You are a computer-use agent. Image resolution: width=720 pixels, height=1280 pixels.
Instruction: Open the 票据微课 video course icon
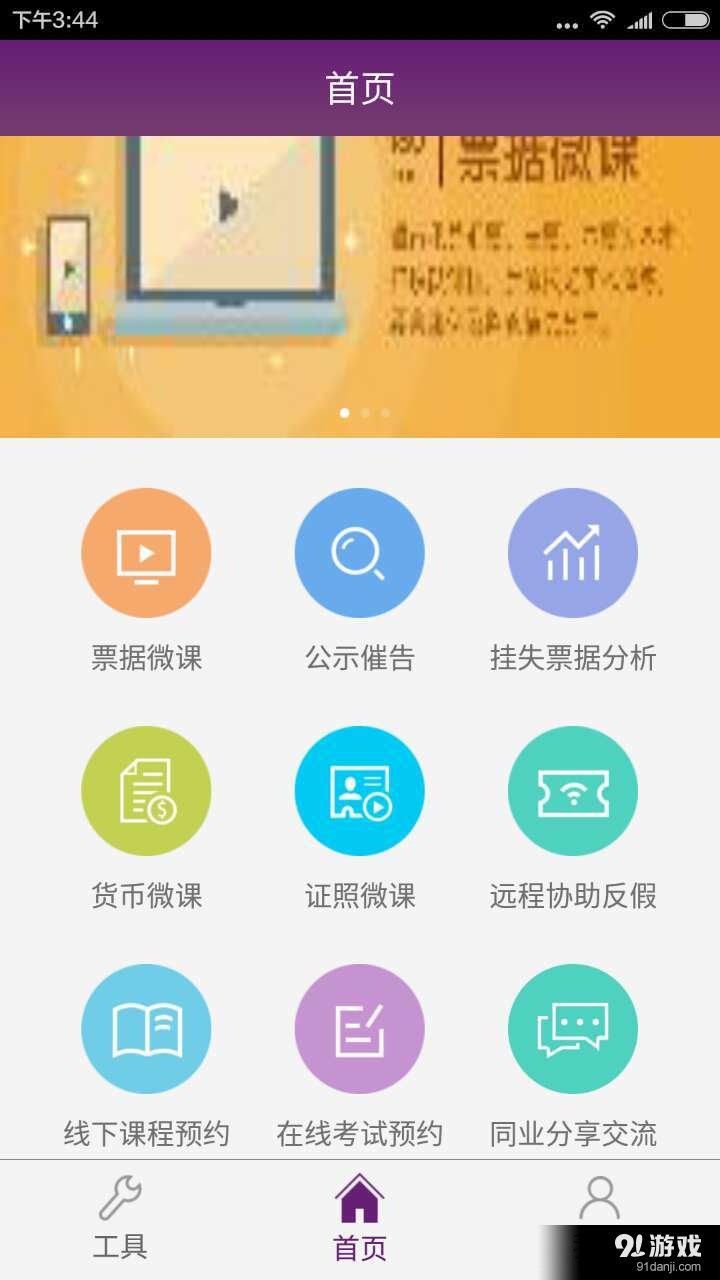click(146, 552)
